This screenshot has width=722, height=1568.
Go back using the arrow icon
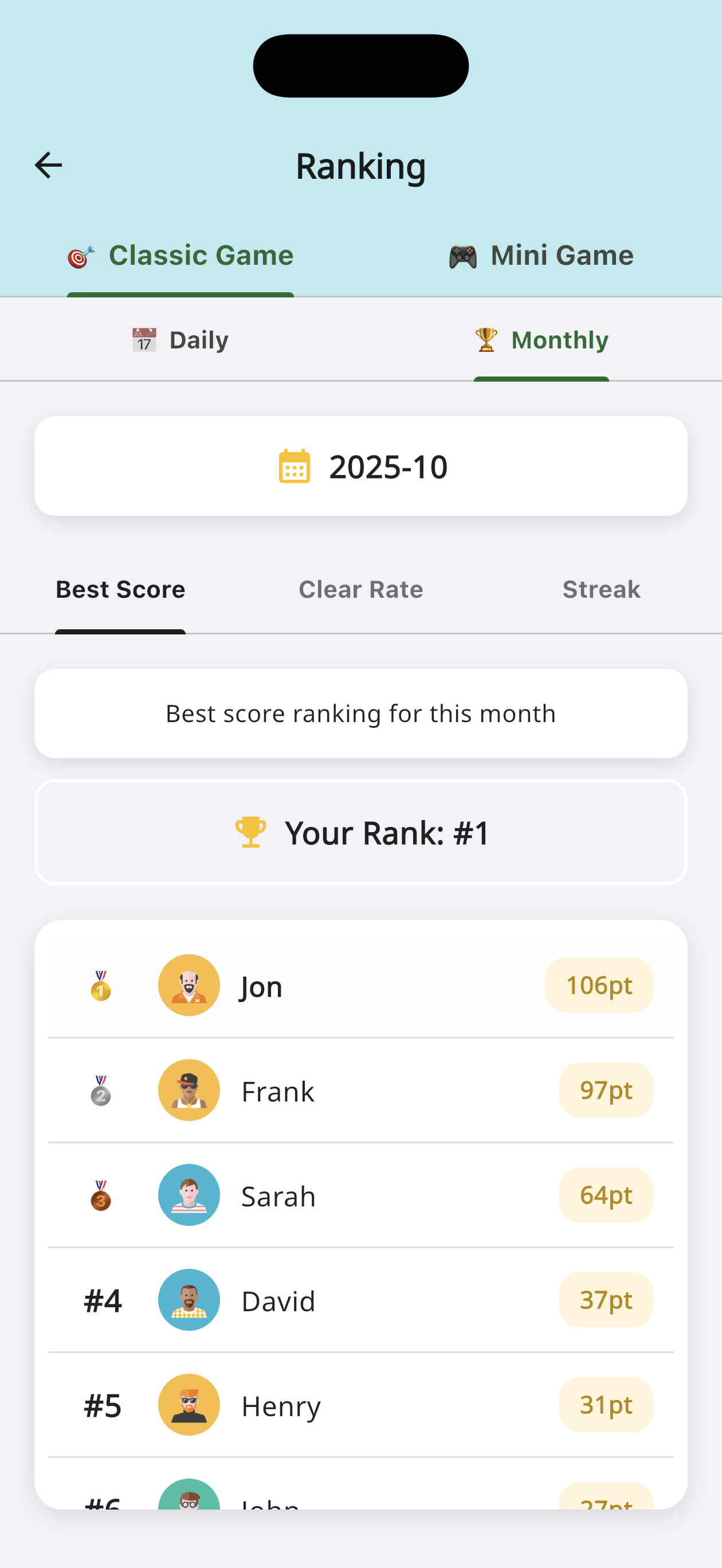(x=48, y=166)
